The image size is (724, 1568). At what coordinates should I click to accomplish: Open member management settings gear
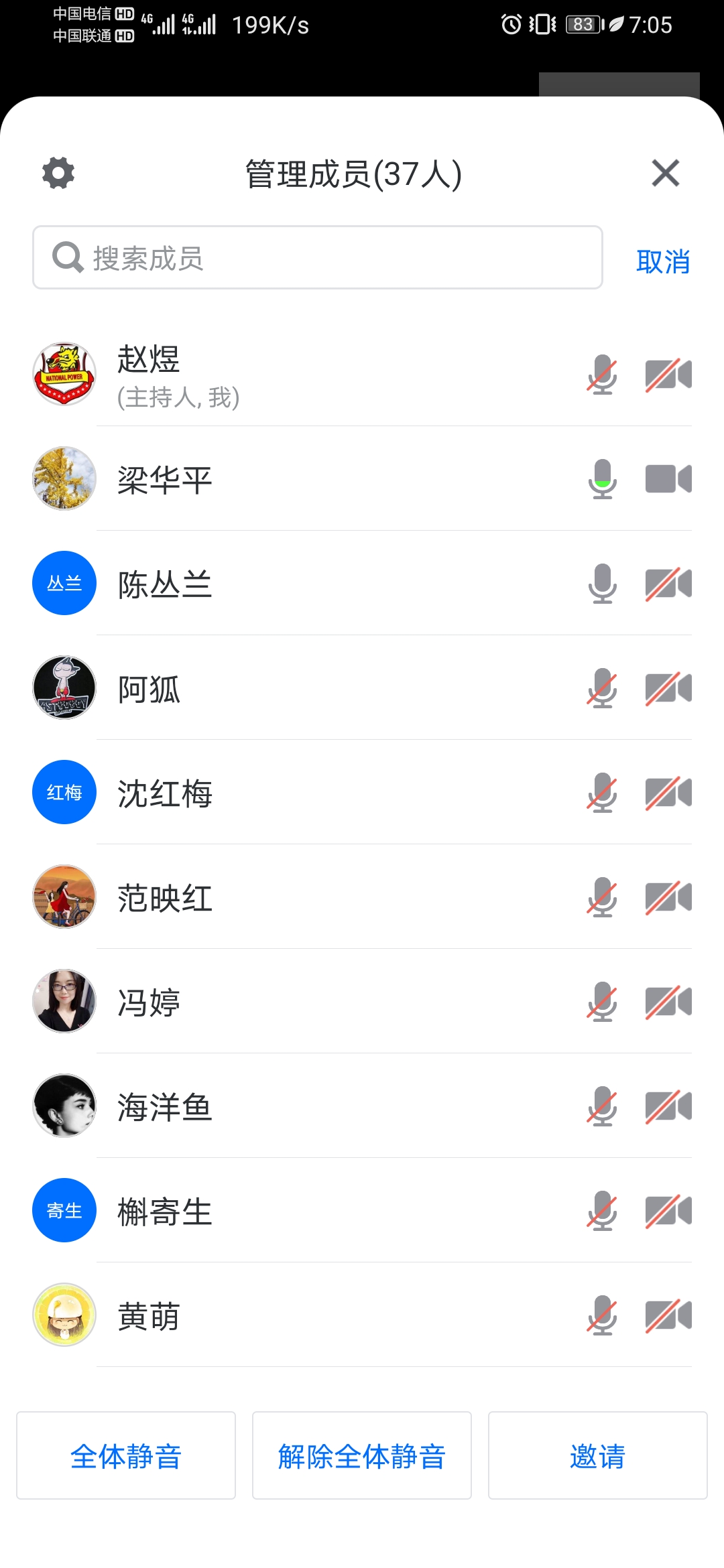[x=58, y=174]
